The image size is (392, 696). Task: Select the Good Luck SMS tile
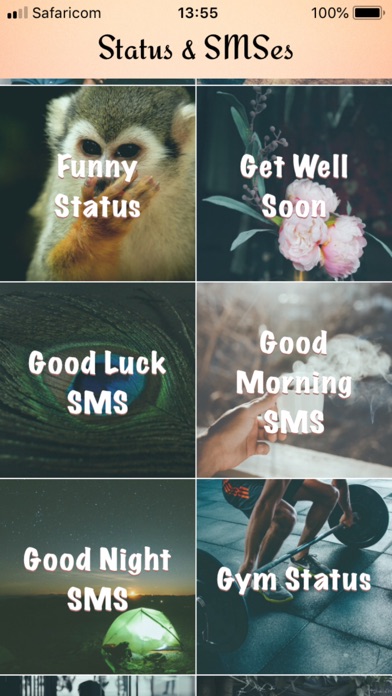(x=97, y=380)
